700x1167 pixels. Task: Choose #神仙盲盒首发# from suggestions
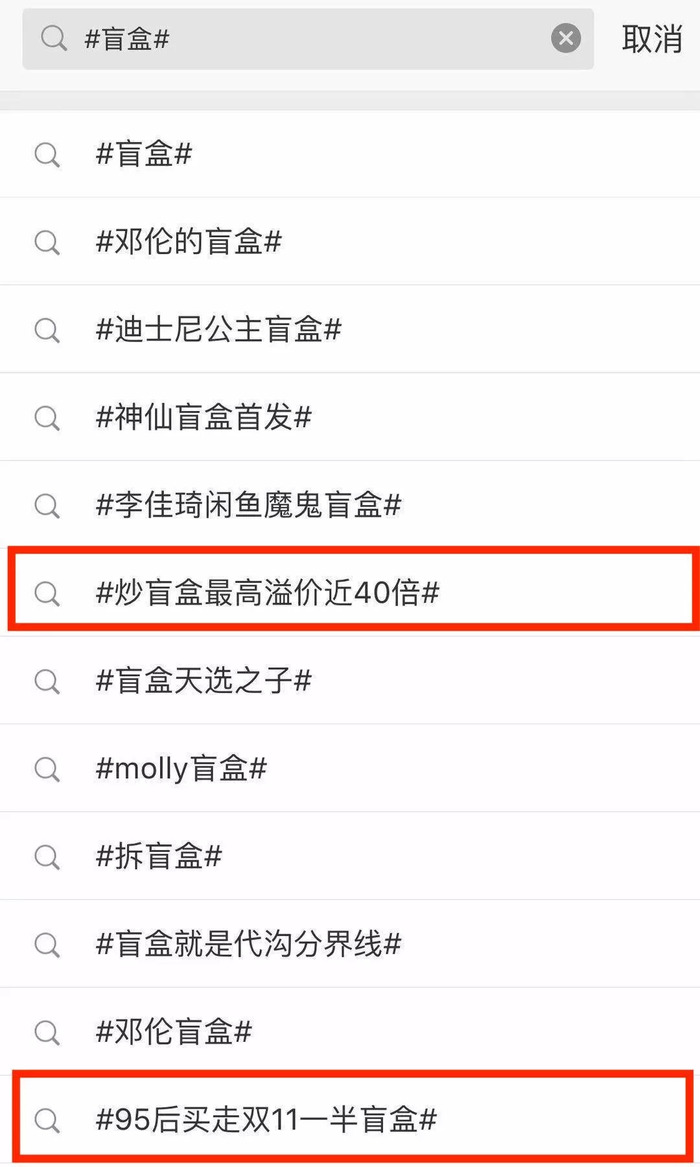350,418
